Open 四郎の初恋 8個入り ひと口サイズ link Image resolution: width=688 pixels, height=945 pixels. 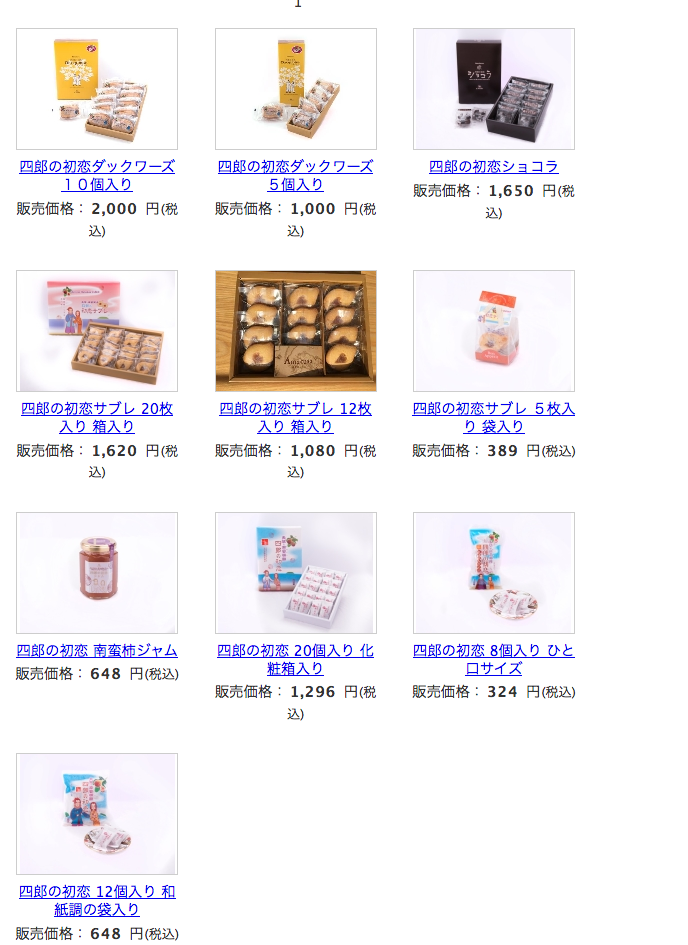coord(493,651)
